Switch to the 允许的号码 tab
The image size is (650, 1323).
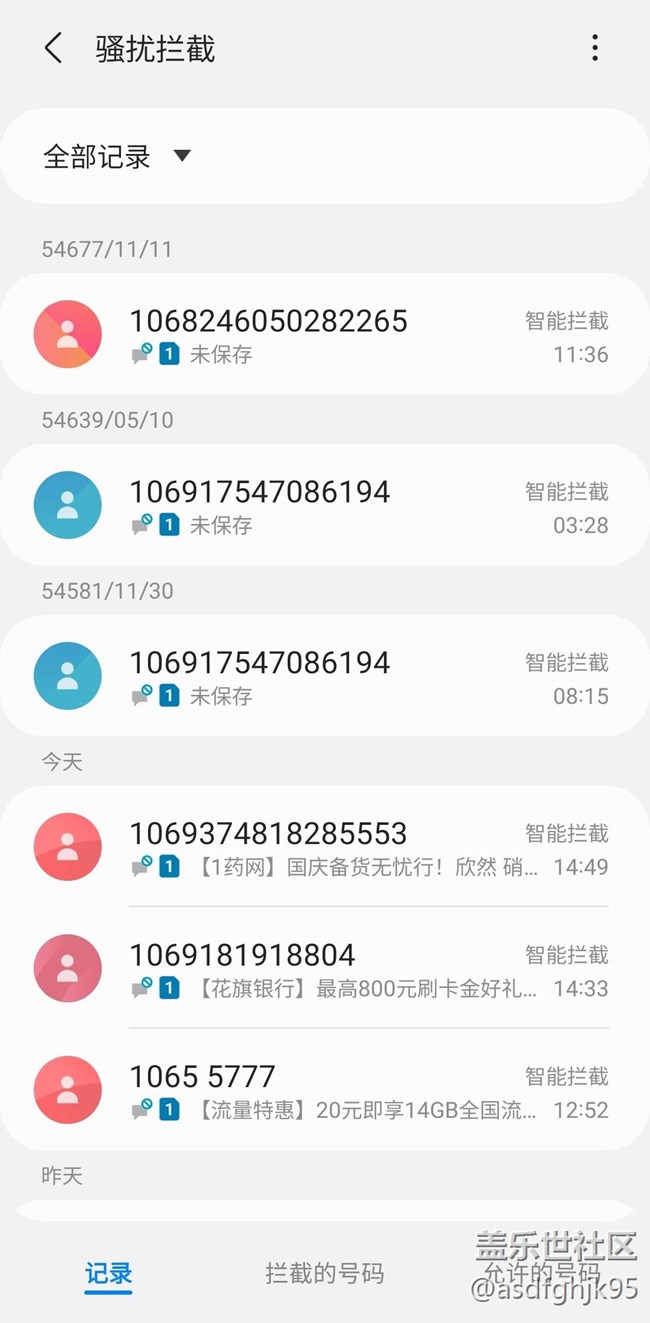tap(542, 1274)
